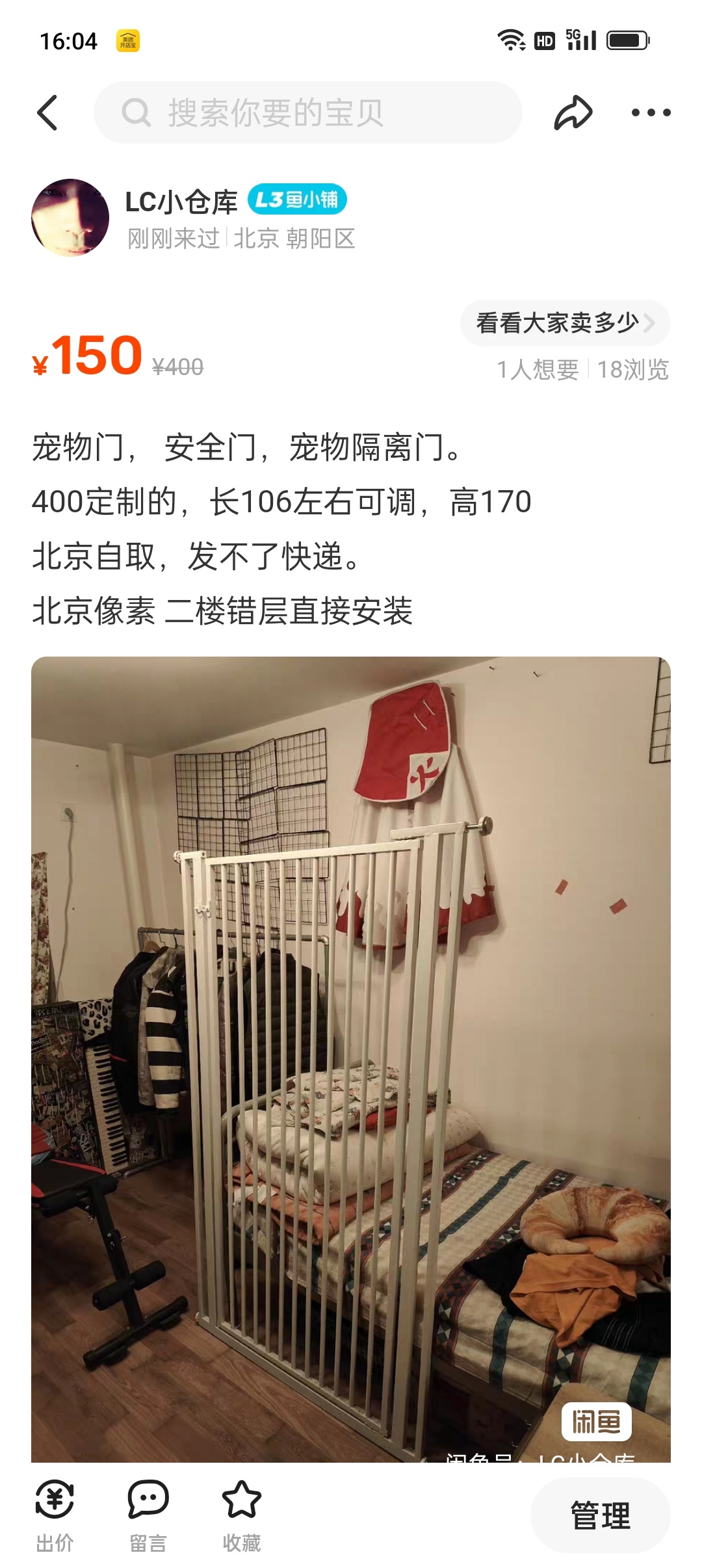The image size is (702, 1568).
Task: Leave a comment via 留言
Action: (x=148, y=1516)
